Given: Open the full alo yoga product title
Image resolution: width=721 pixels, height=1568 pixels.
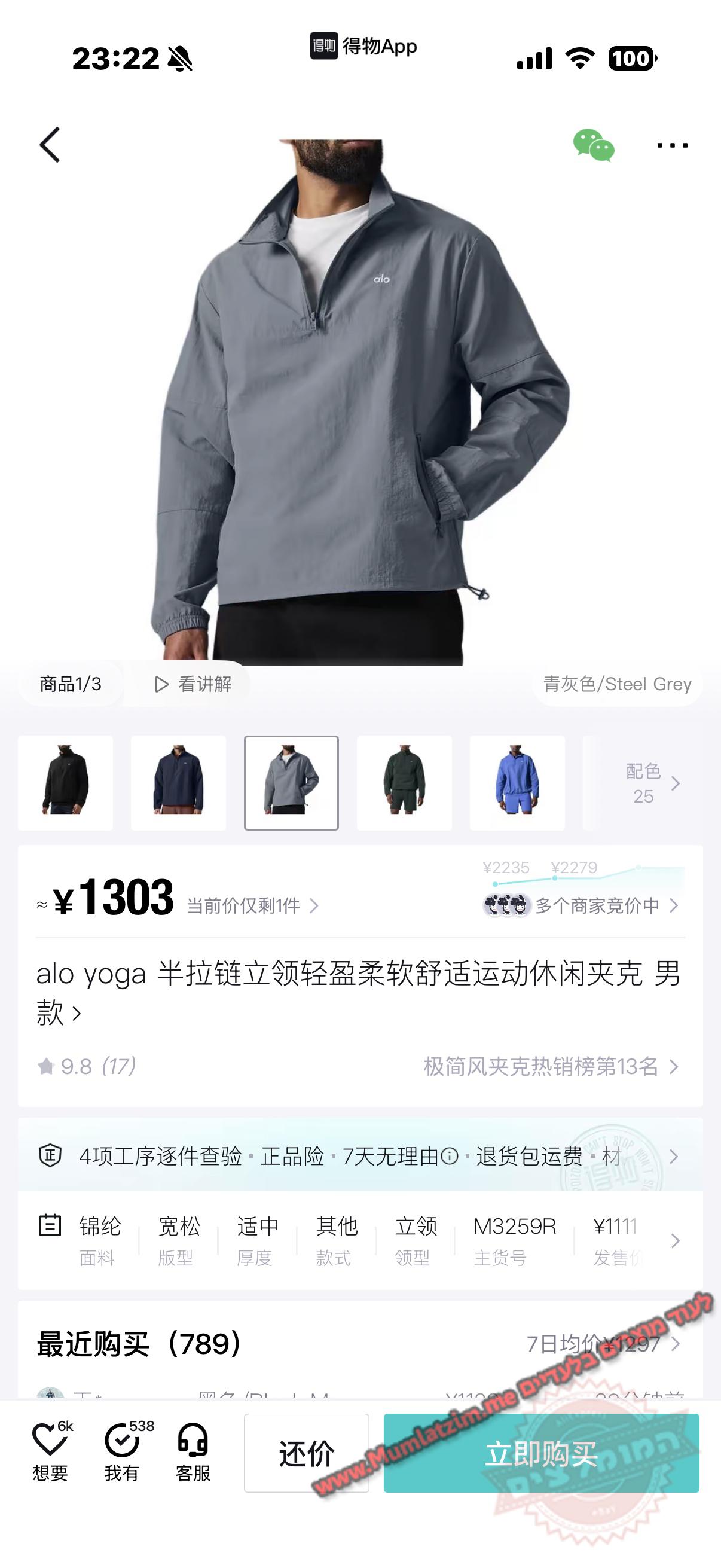Looking at the screenshot, I should [x=359, y=992].
